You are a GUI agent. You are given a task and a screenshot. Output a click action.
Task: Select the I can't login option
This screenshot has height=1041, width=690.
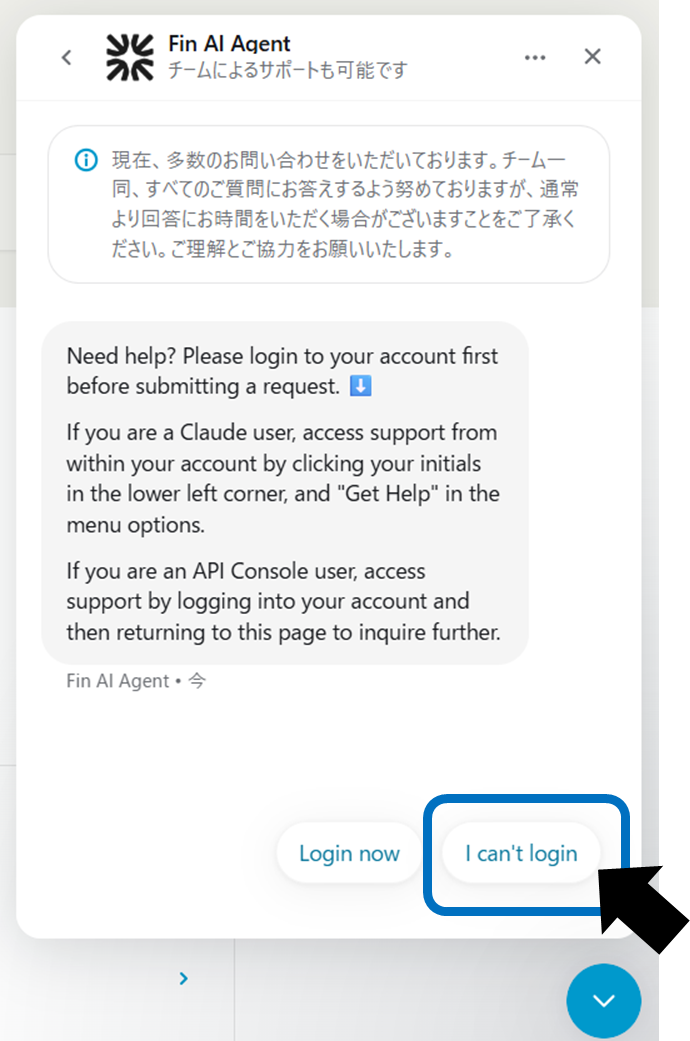tap(521, 853)
